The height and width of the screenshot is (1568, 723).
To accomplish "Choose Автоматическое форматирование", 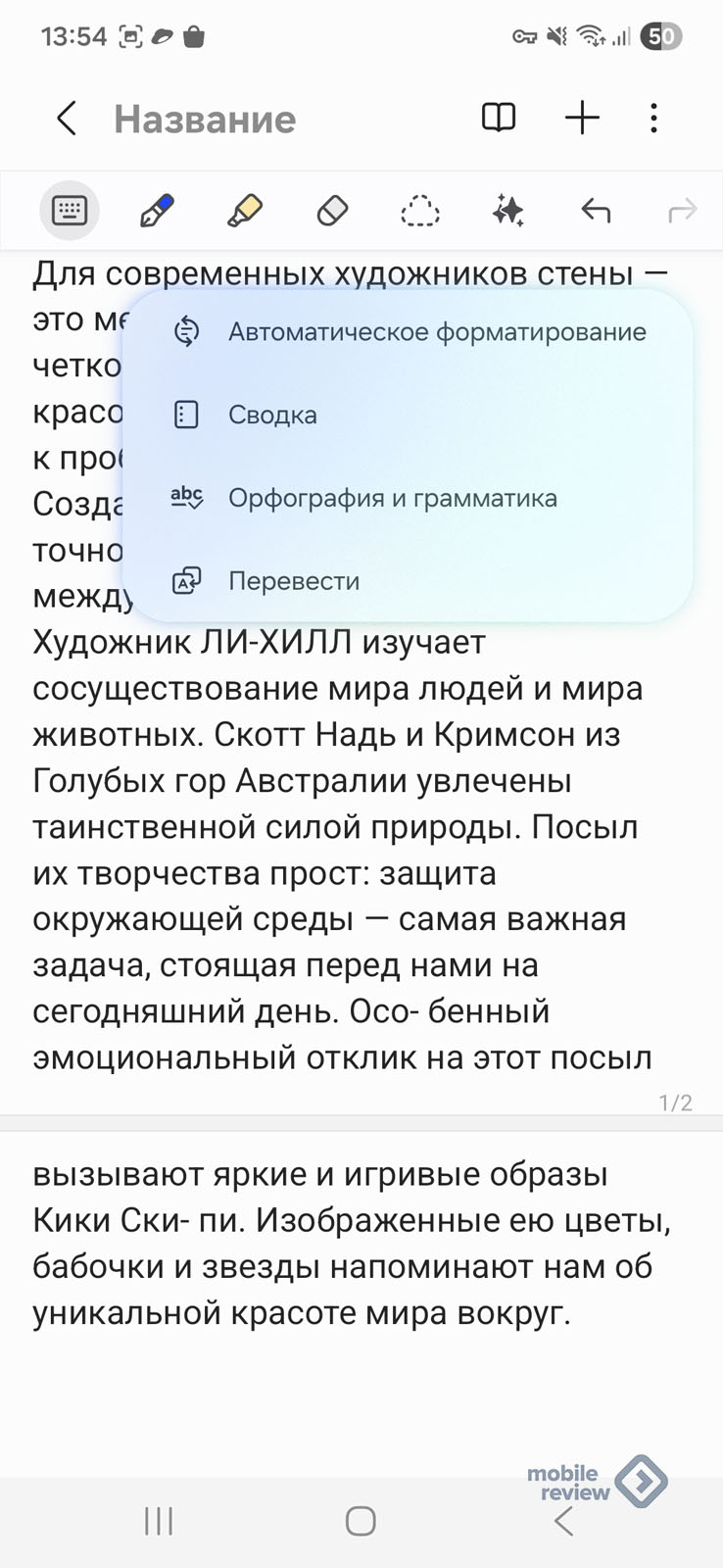I will [x=436, y=332].
